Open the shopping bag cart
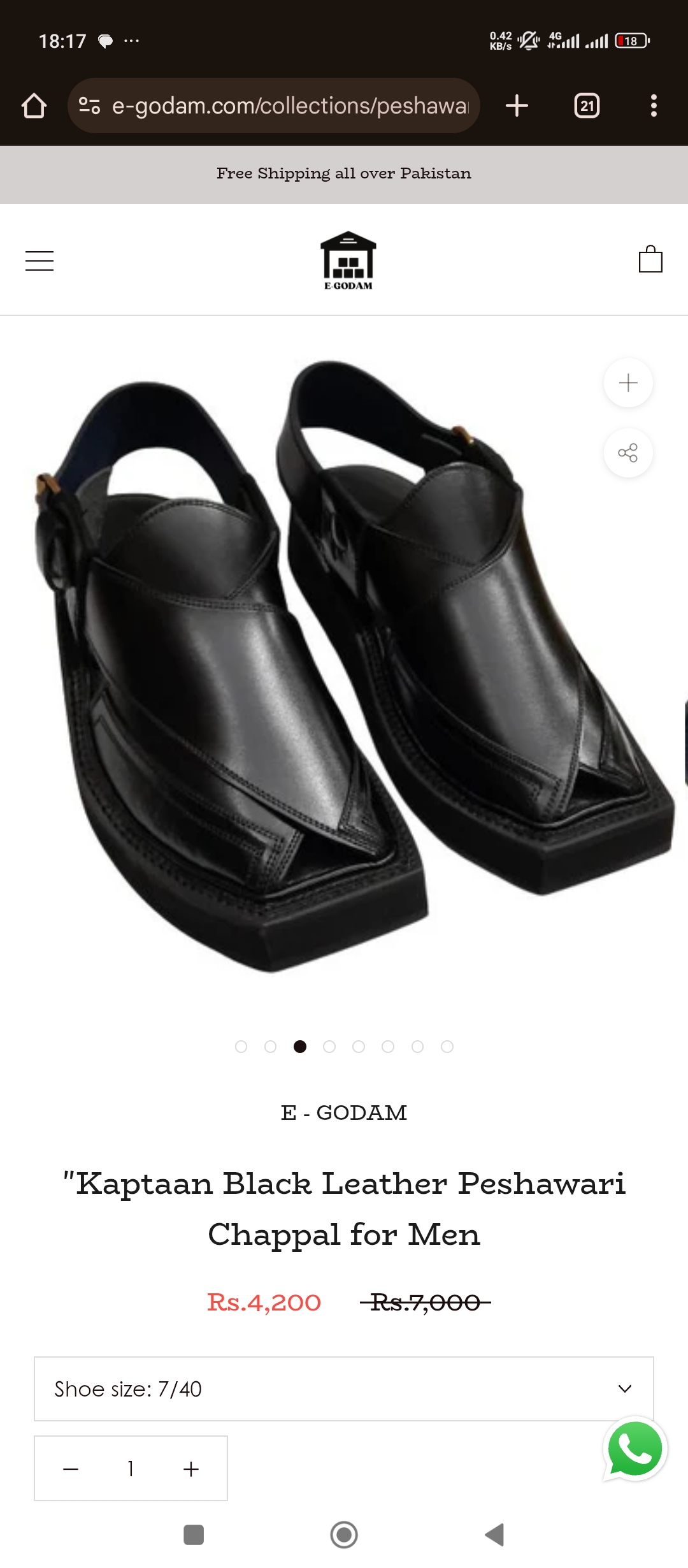 coord(650,259)
